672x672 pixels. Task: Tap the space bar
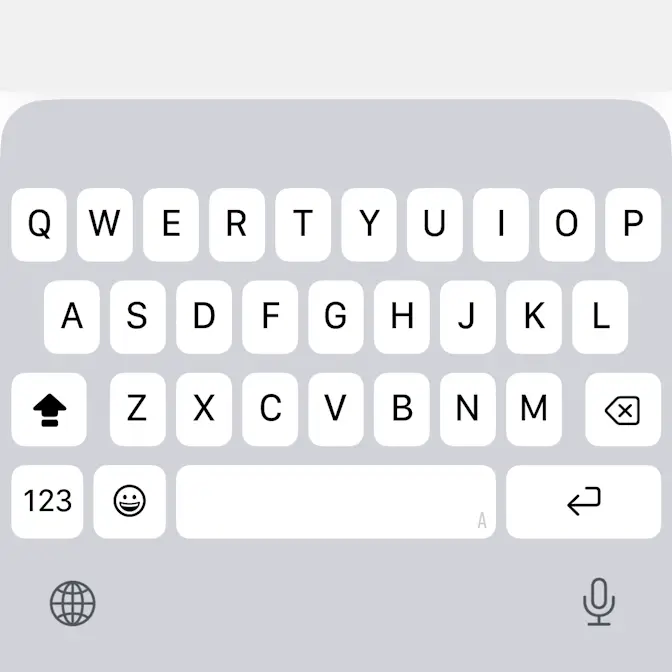(x=335, y=501)
